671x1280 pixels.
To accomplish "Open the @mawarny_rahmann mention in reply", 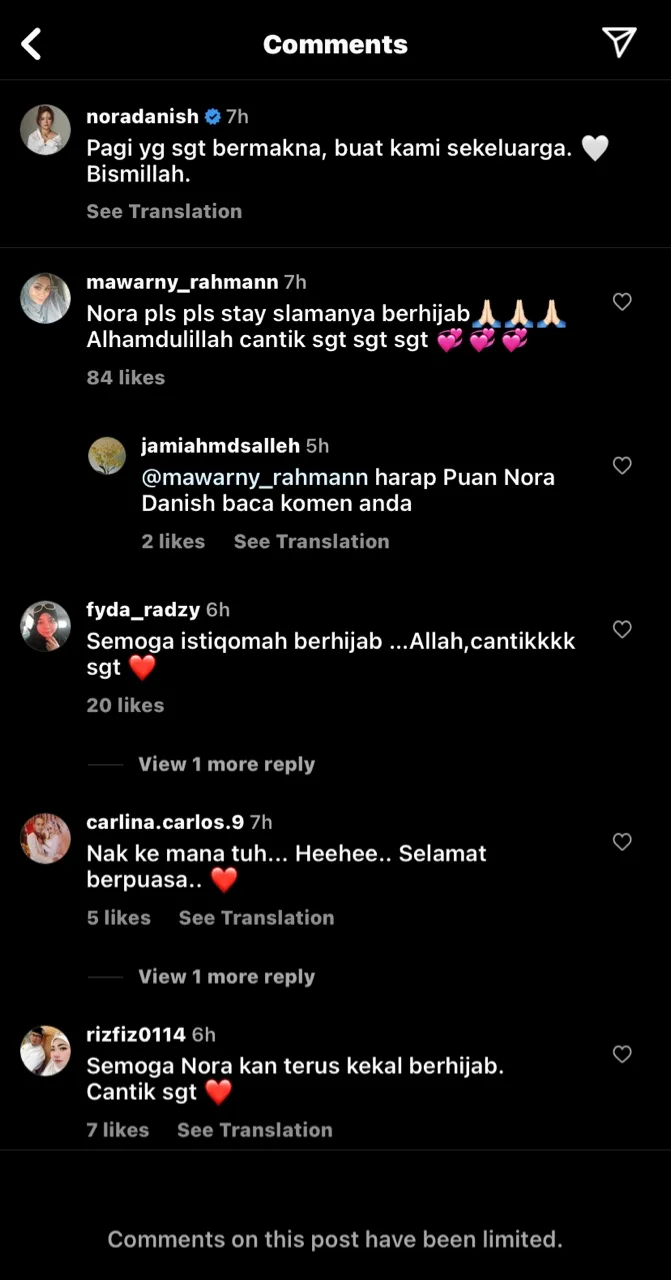I will (x=254, y=477).
